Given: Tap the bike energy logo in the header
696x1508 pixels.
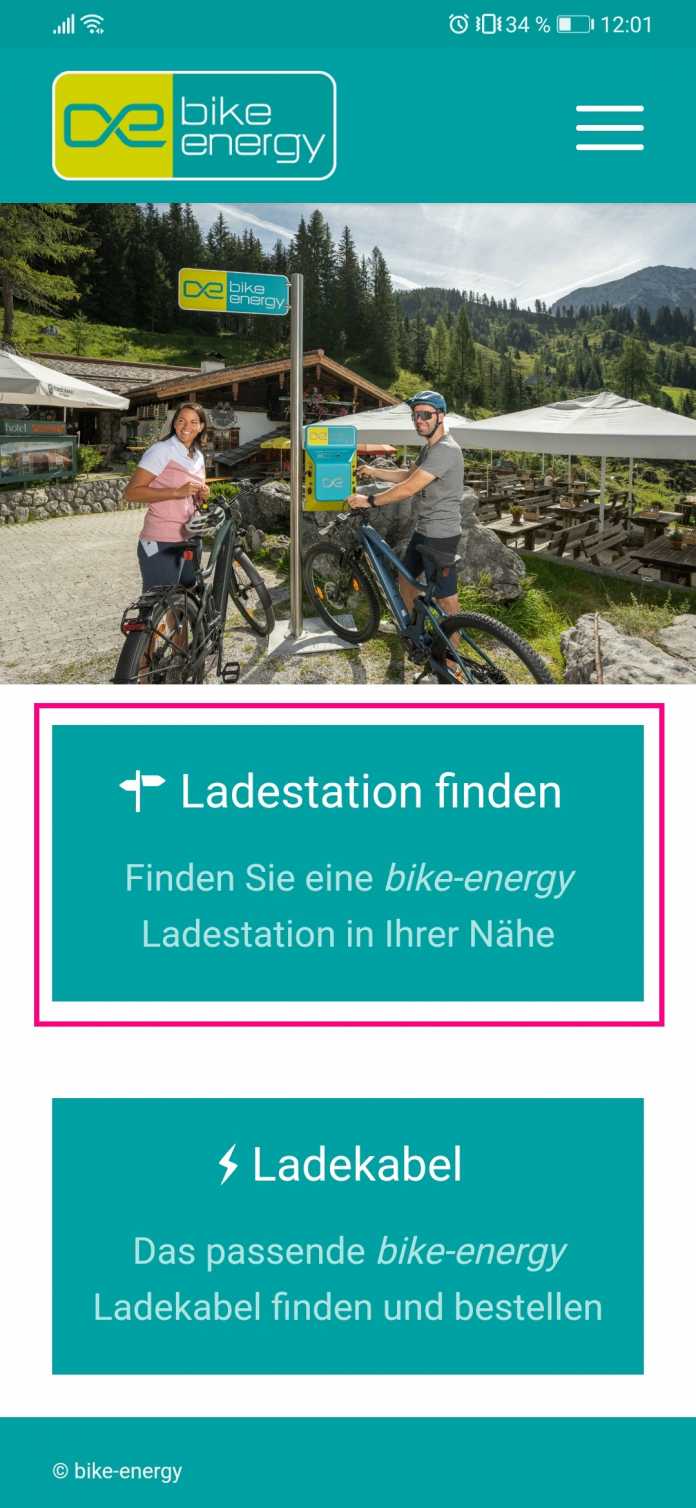Looking at the screenshot, I should 194,126.
